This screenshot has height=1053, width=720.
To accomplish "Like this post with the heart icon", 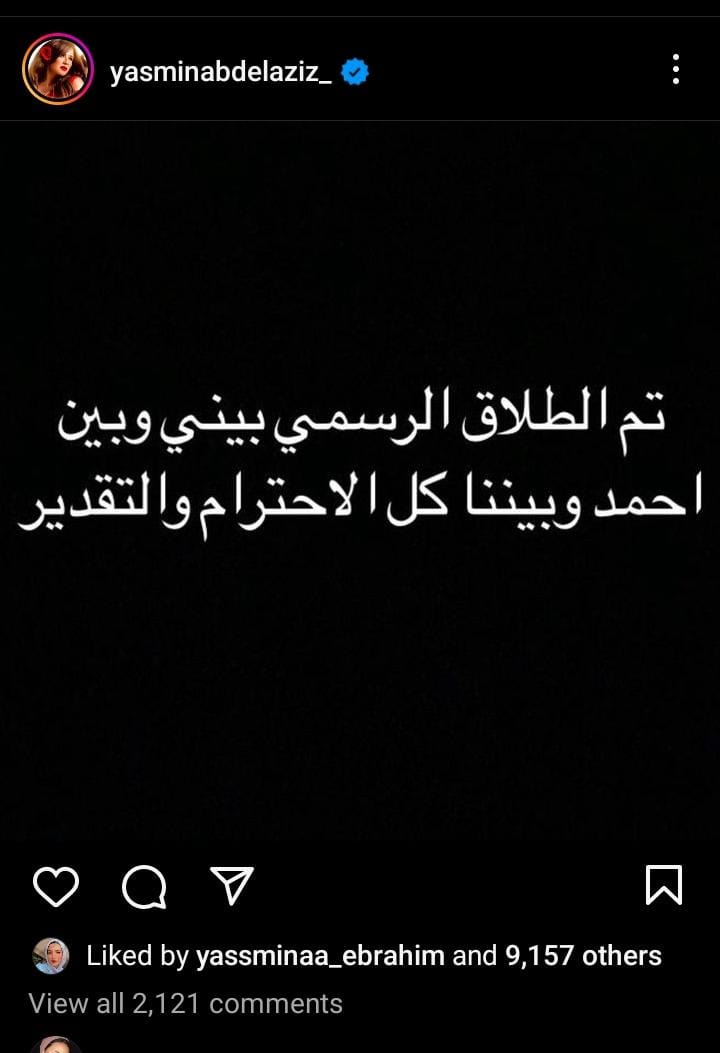I will tap(56, 885).
